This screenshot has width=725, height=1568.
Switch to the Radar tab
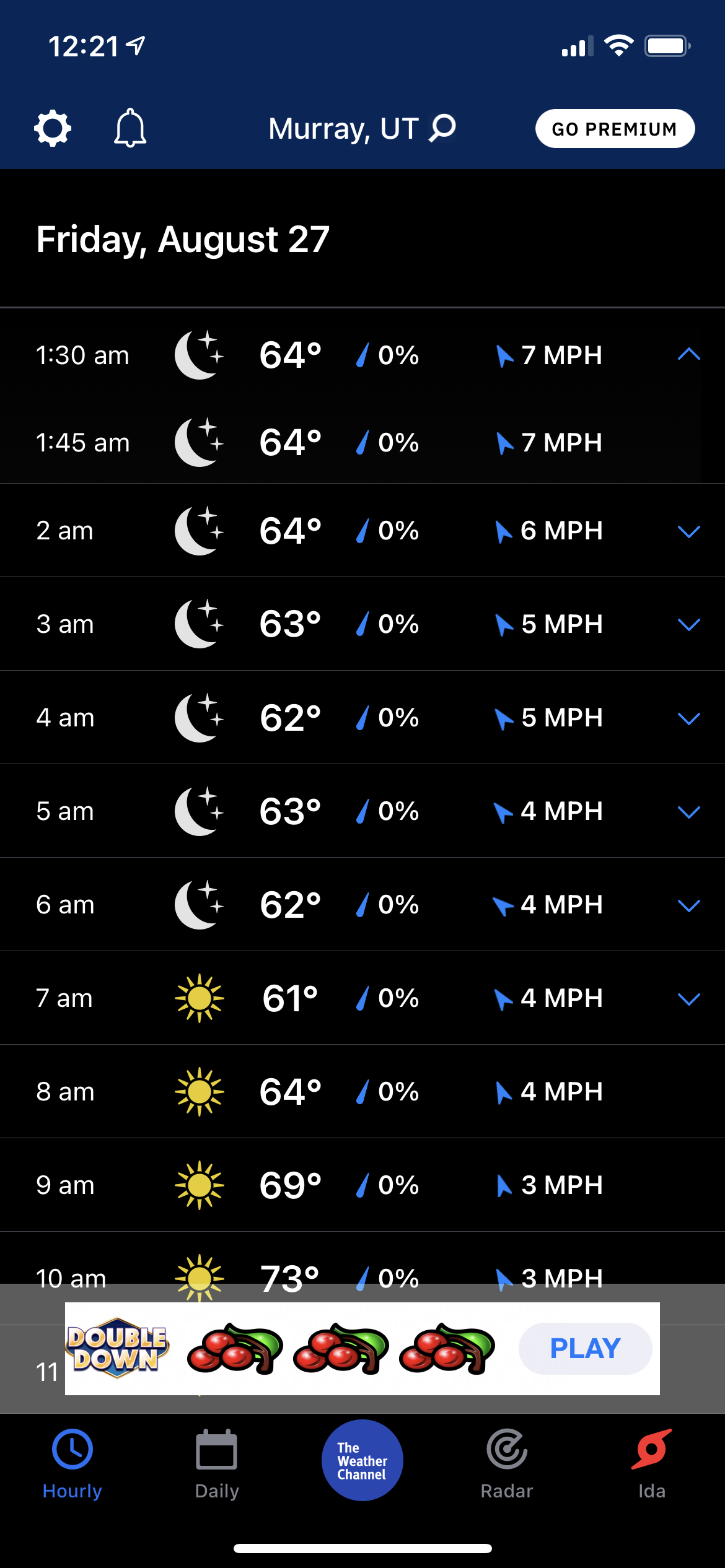tap(507, 1464)
